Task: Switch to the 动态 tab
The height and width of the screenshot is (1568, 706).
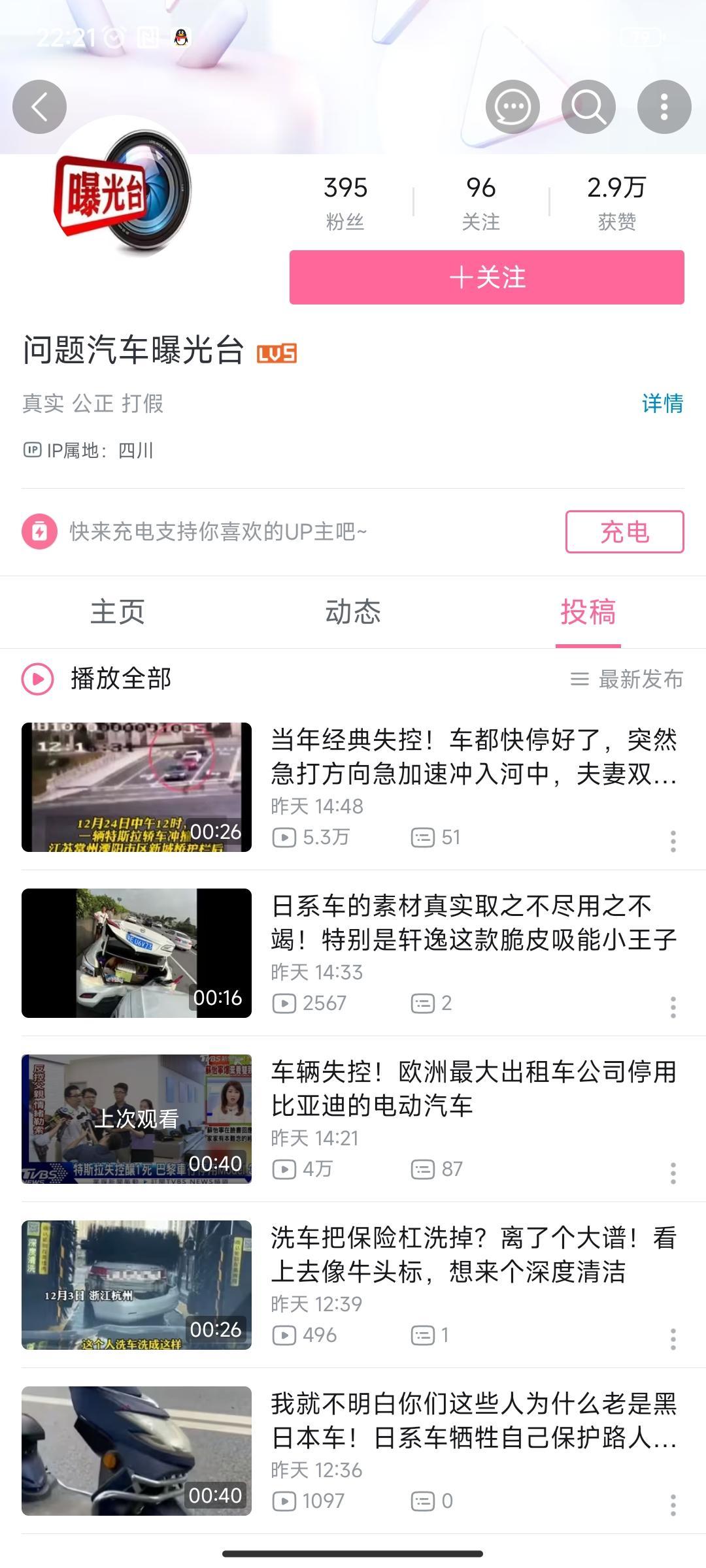Action: [353, 612]
